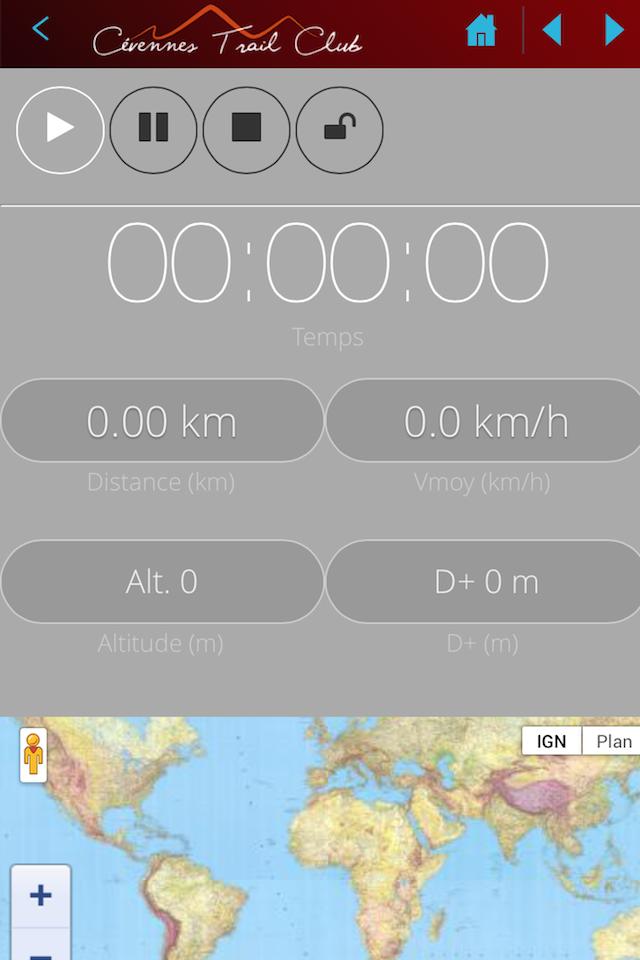Image resolution: width=640 pixels, height=960 pixels.
Task: Stop the activity recording
Action: [246, 130]
